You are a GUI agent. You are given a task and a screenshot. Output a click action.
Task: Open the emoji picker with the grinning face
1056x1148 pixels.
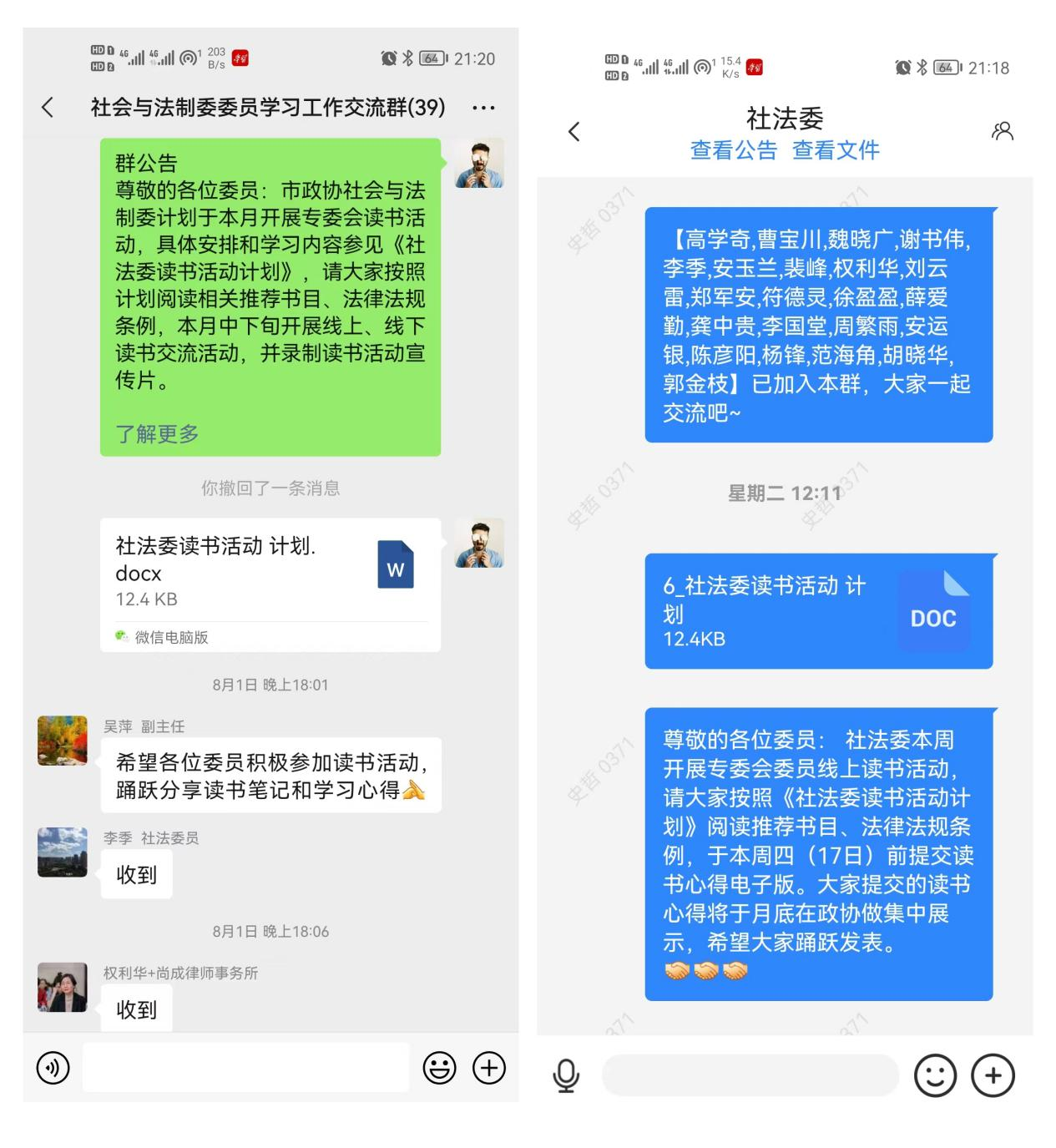[439, 1068]
